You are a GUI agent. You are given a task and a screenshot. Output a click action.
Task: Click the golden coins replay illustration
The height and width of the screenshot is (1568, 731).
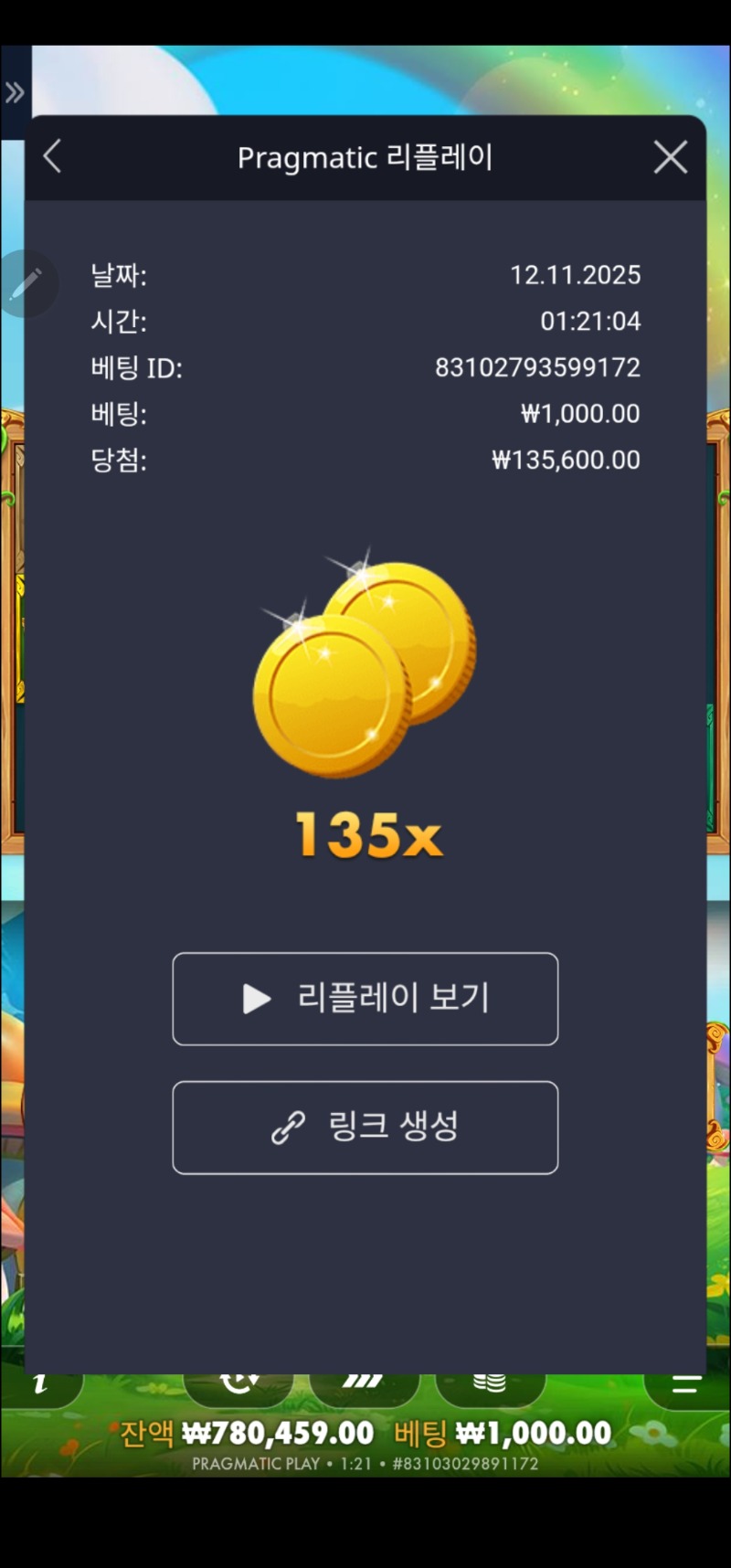pos(365,667)
